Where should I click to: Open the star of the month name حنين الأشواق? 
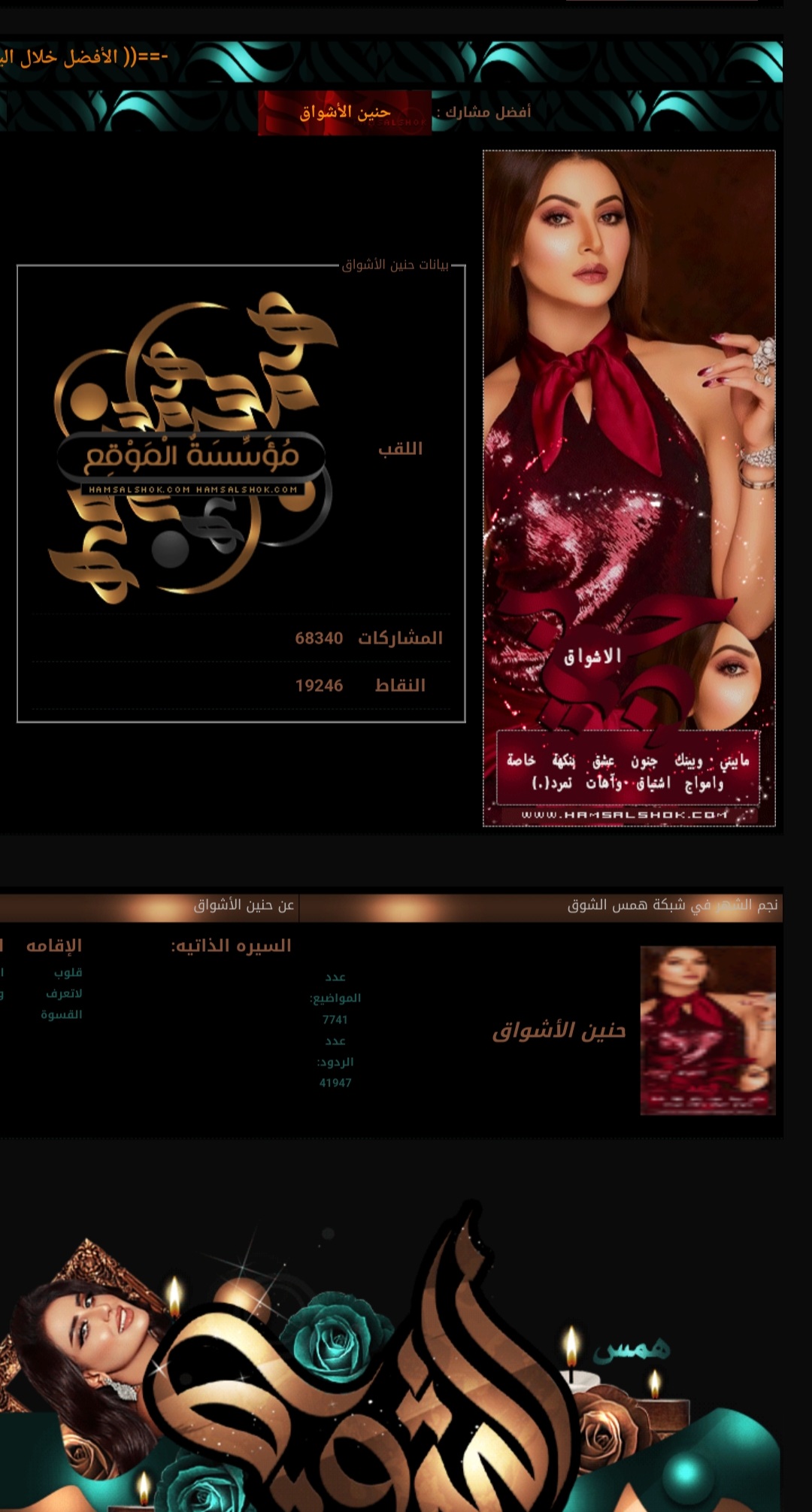(x=559, y=1031)
